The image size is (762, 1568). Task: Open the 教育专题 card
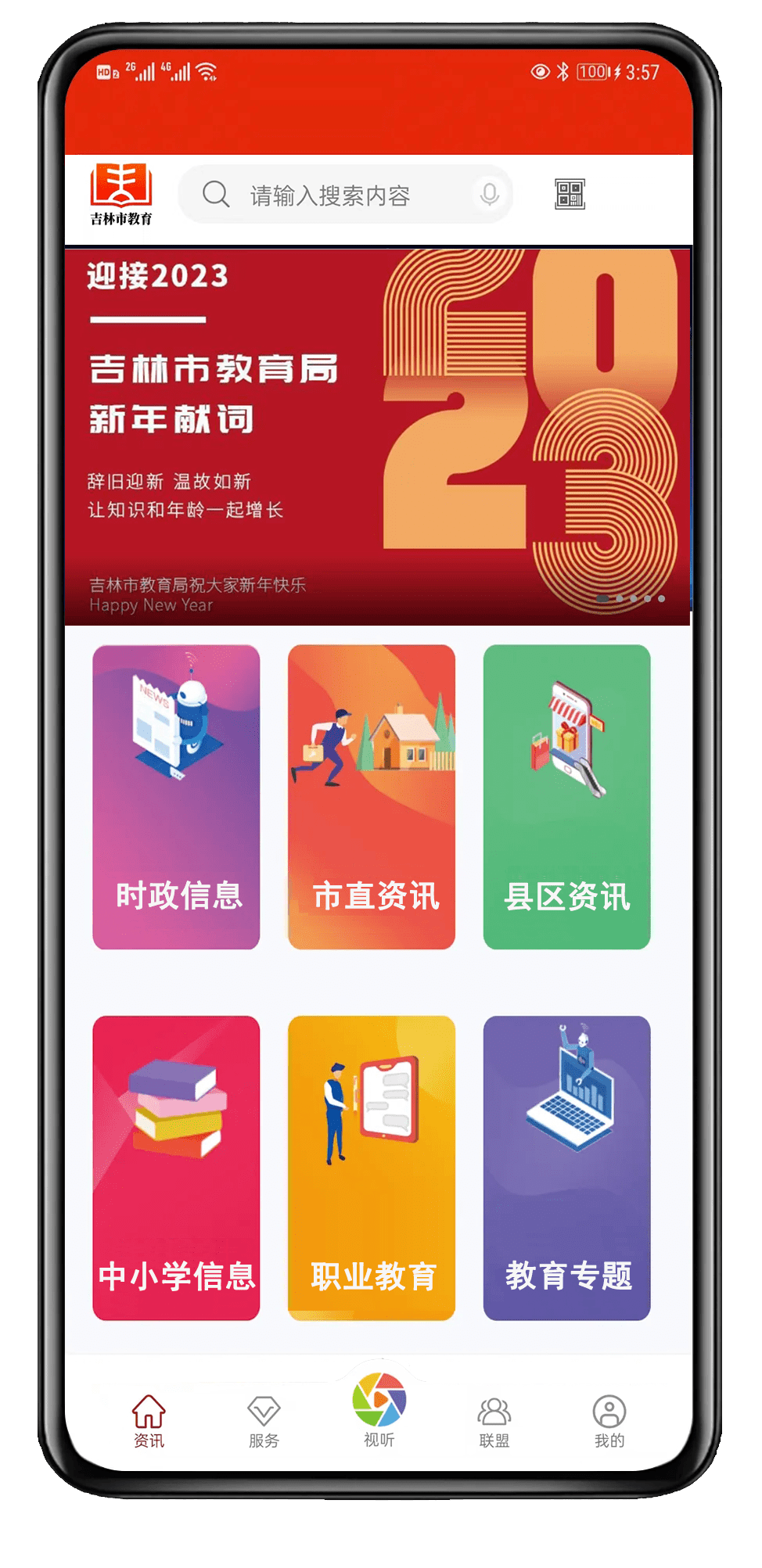[566, 1167]
